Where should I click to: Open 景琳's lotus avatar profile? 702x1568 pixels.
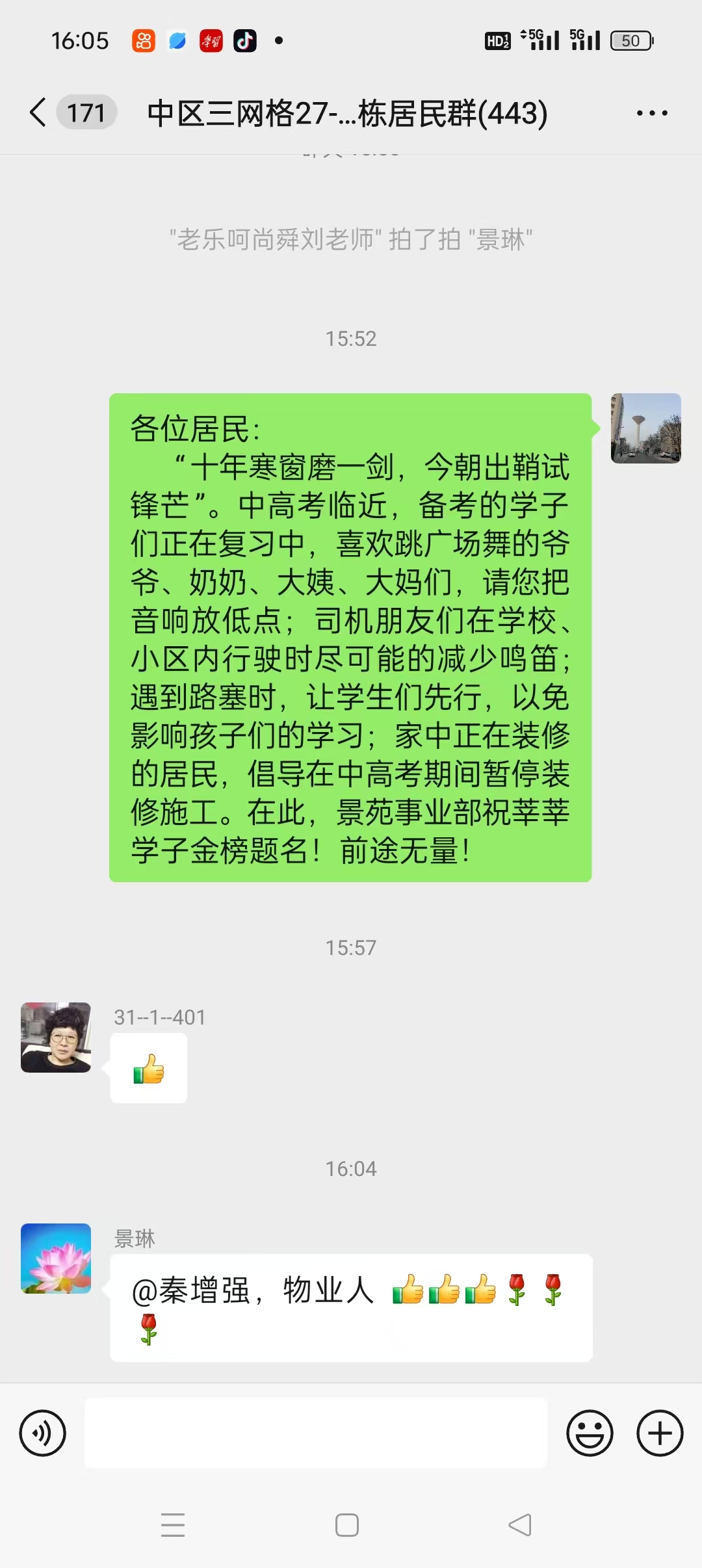[x=56, y=1259]
